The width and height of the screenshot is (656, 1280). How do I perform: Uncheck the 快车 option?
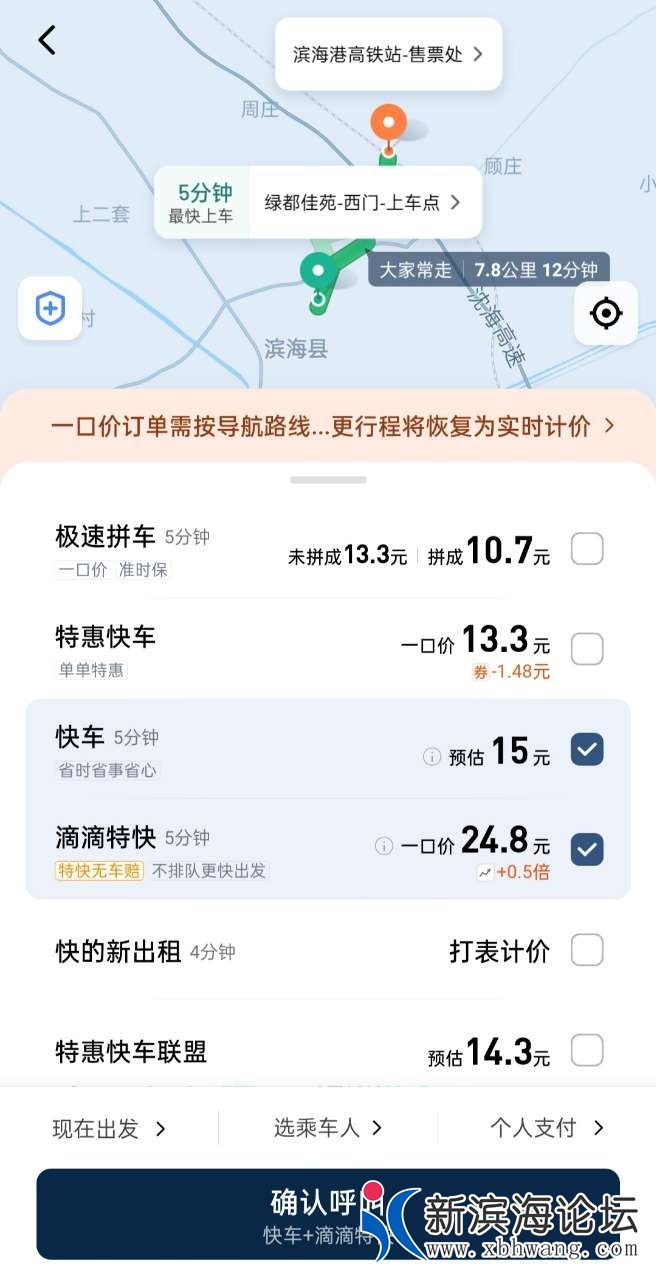tap(587, 749)
